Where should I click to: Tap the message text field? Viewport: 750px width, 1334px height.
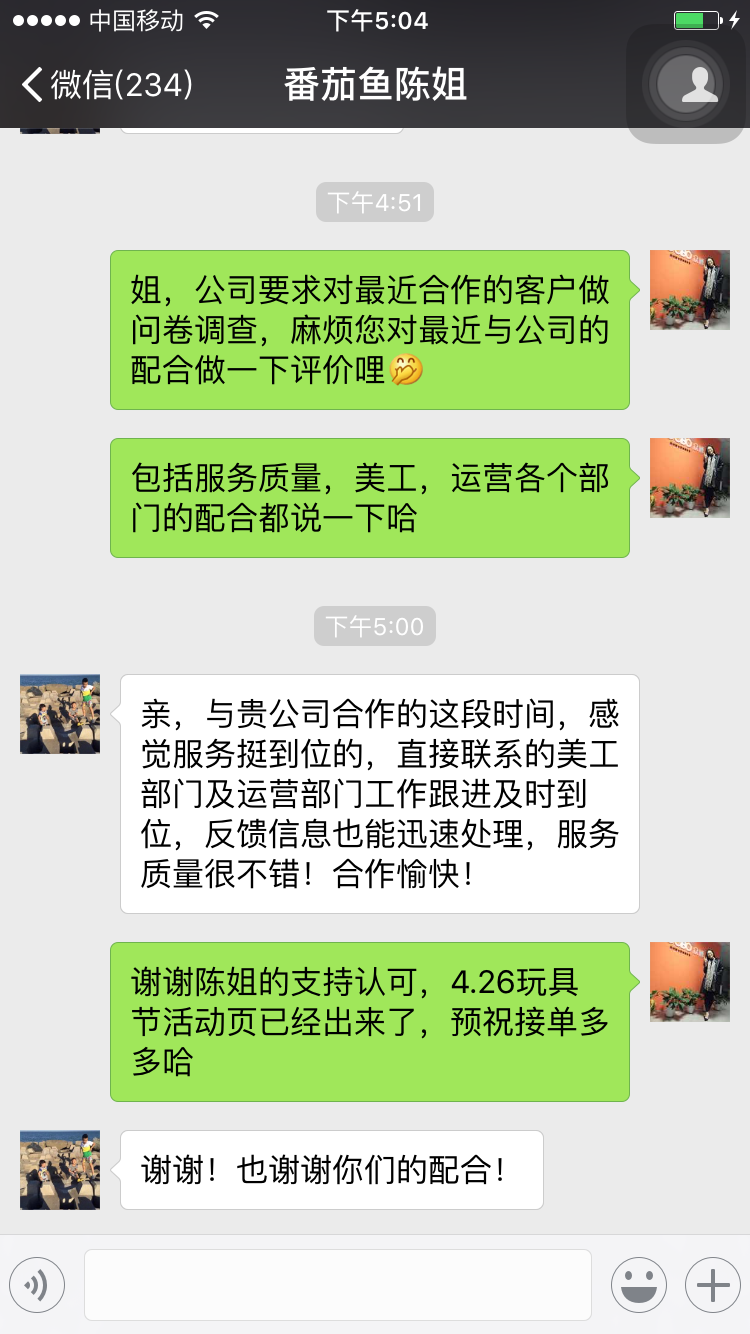337,1285
